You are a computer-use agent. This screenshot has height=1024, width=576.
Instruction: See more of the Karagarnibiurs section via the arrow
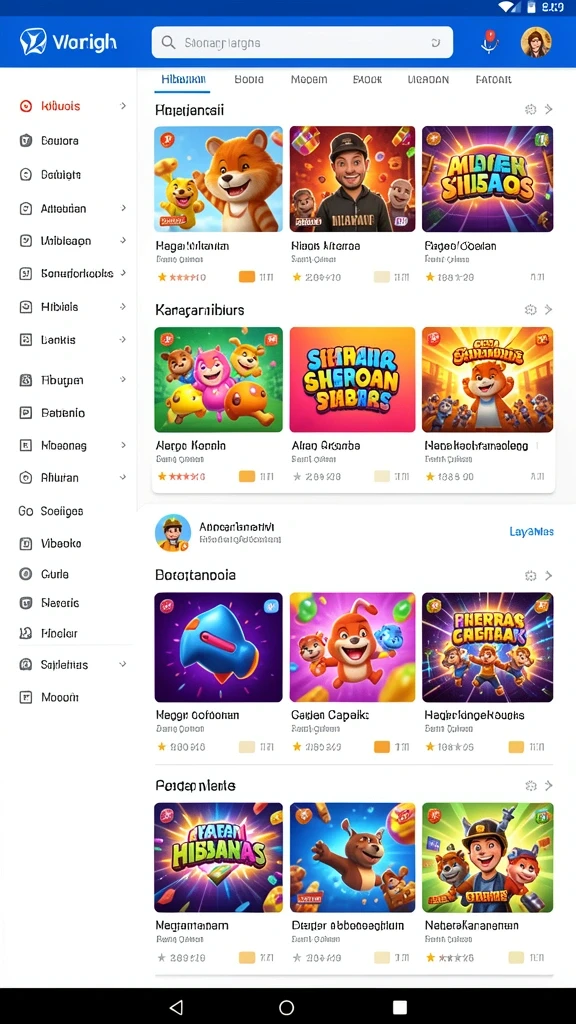549,310
